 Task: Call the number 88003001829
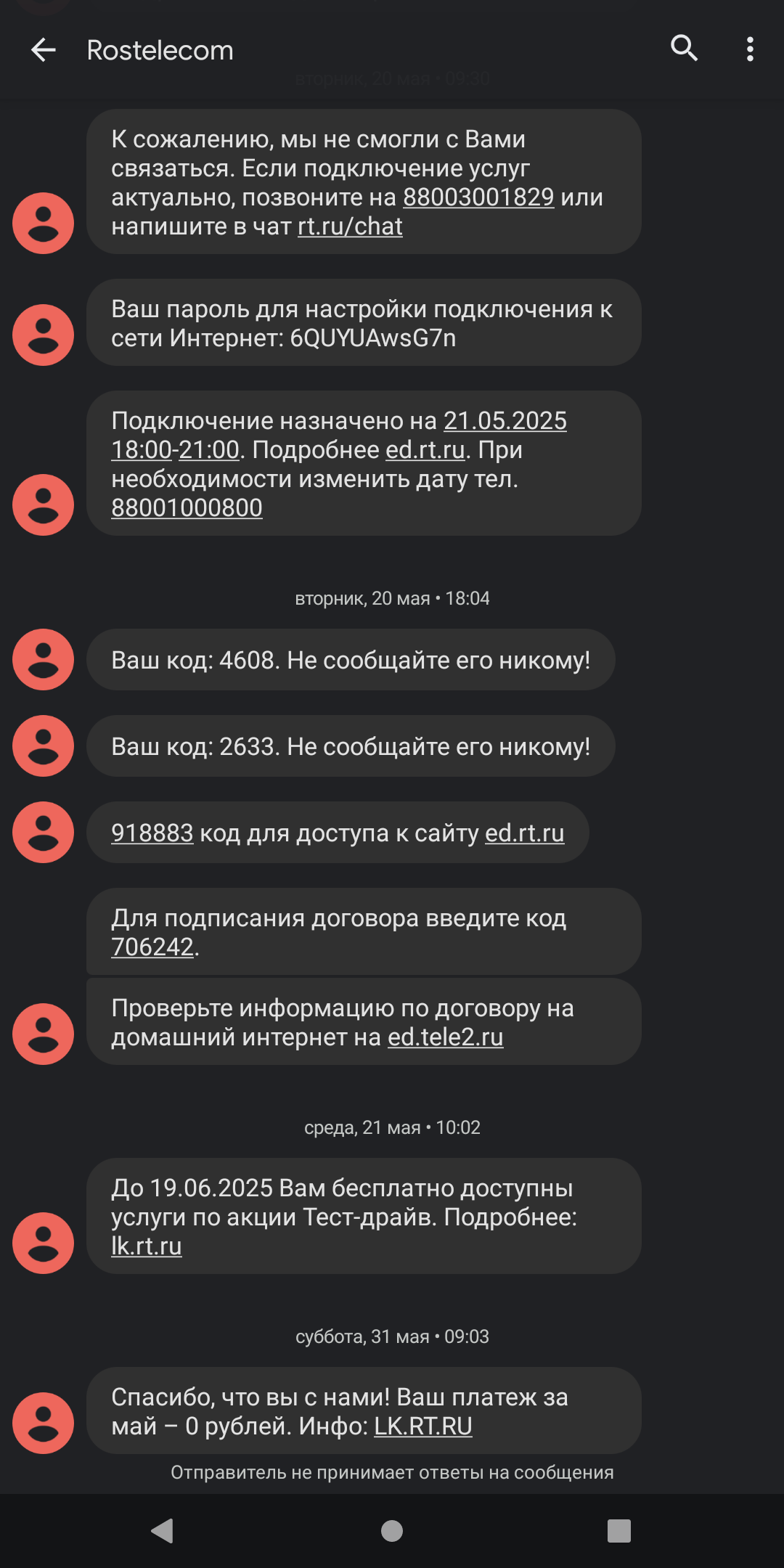point(478,197)
